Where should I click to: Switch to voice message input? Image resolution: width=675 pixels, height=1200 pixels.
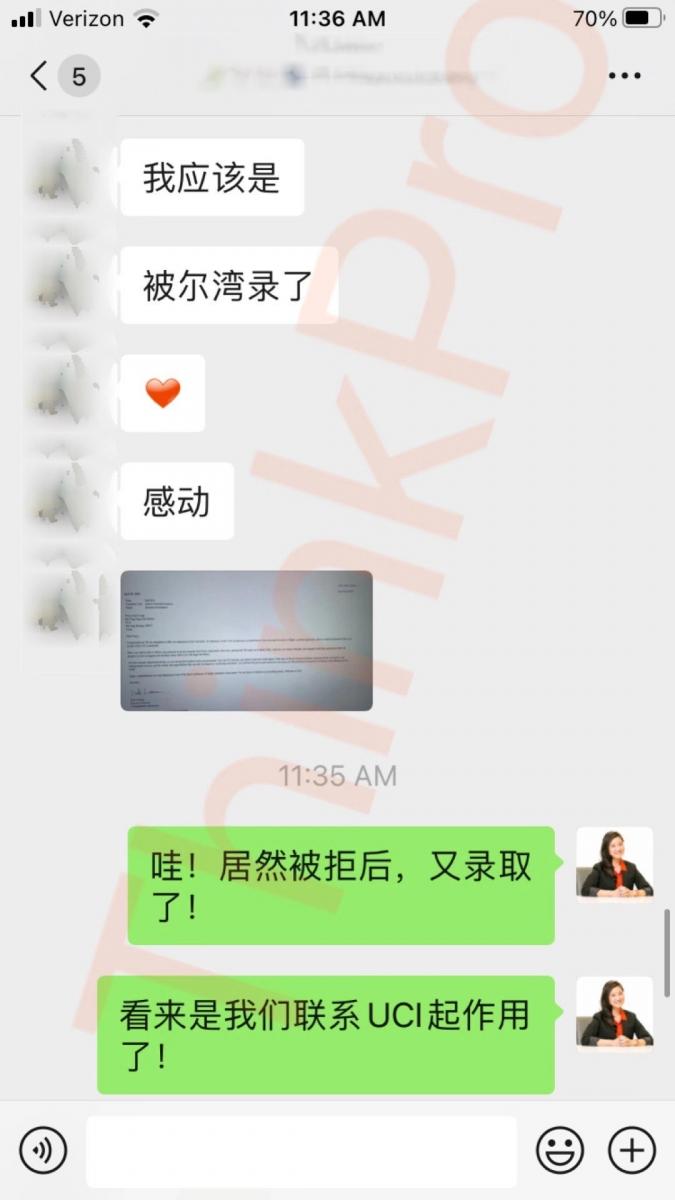pyautogui.click(x=43, y=1150)
